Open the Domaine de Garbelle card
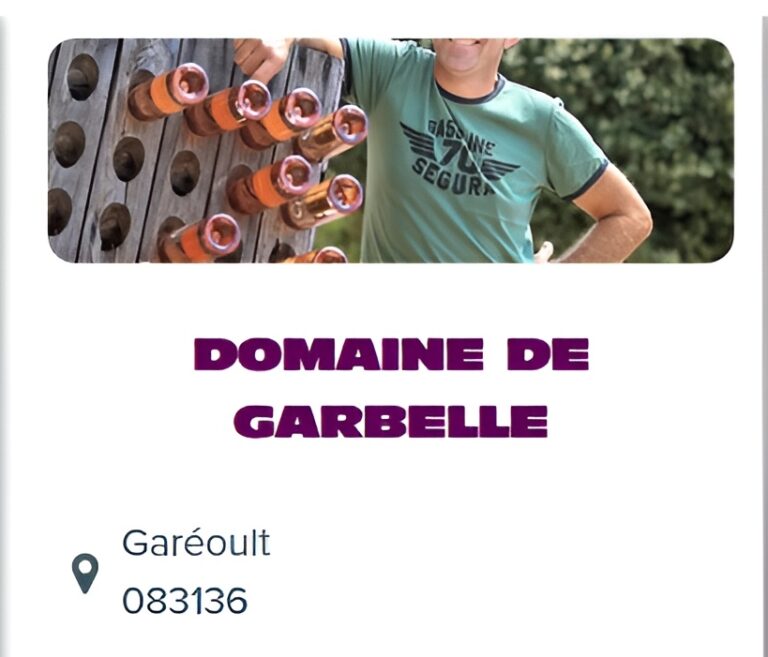 [391, 388]
